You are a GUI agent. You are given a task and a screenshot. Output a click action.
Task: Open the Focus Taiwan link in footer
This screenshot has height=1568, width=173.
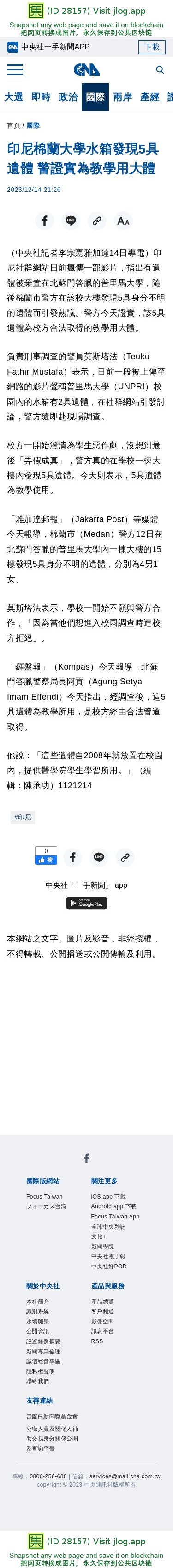[44, 1197]
